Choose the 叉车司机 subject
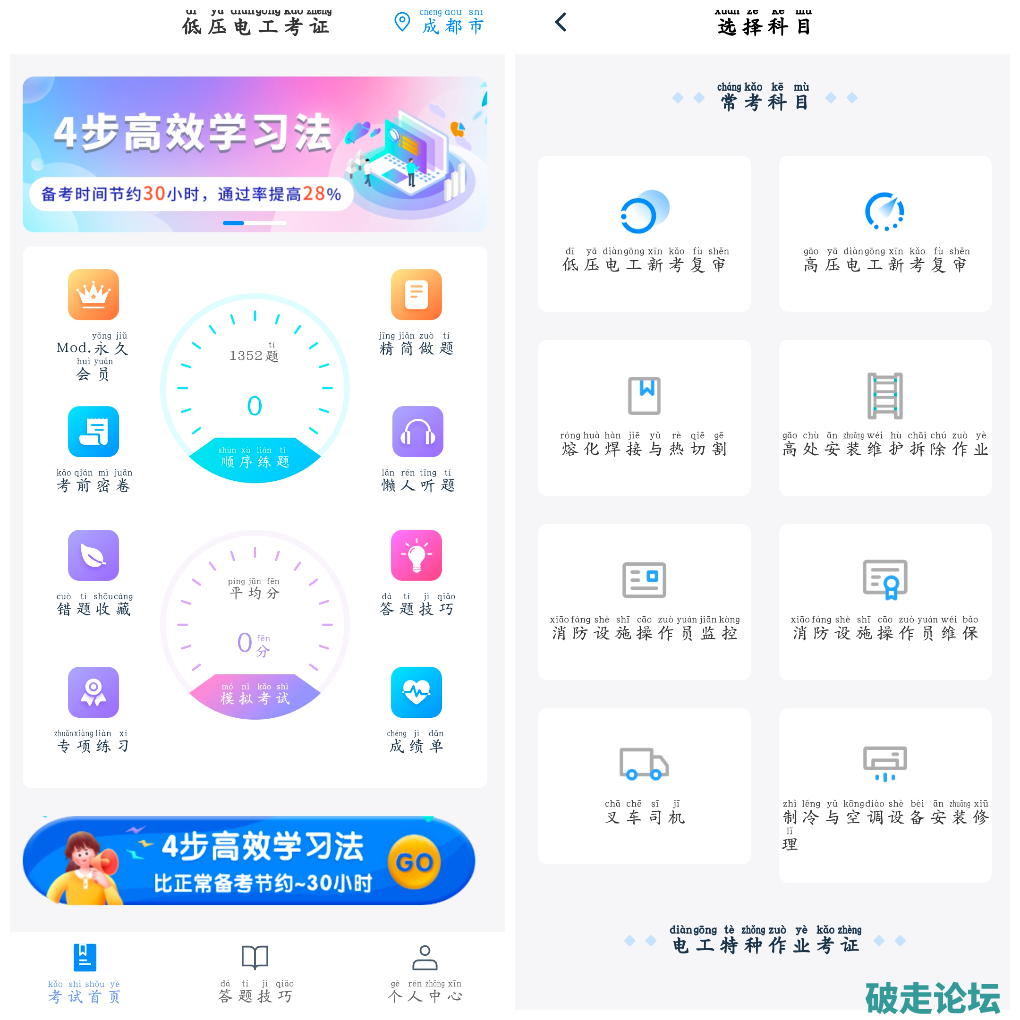The image size is (1020, 1020). [x=644, y=786]
